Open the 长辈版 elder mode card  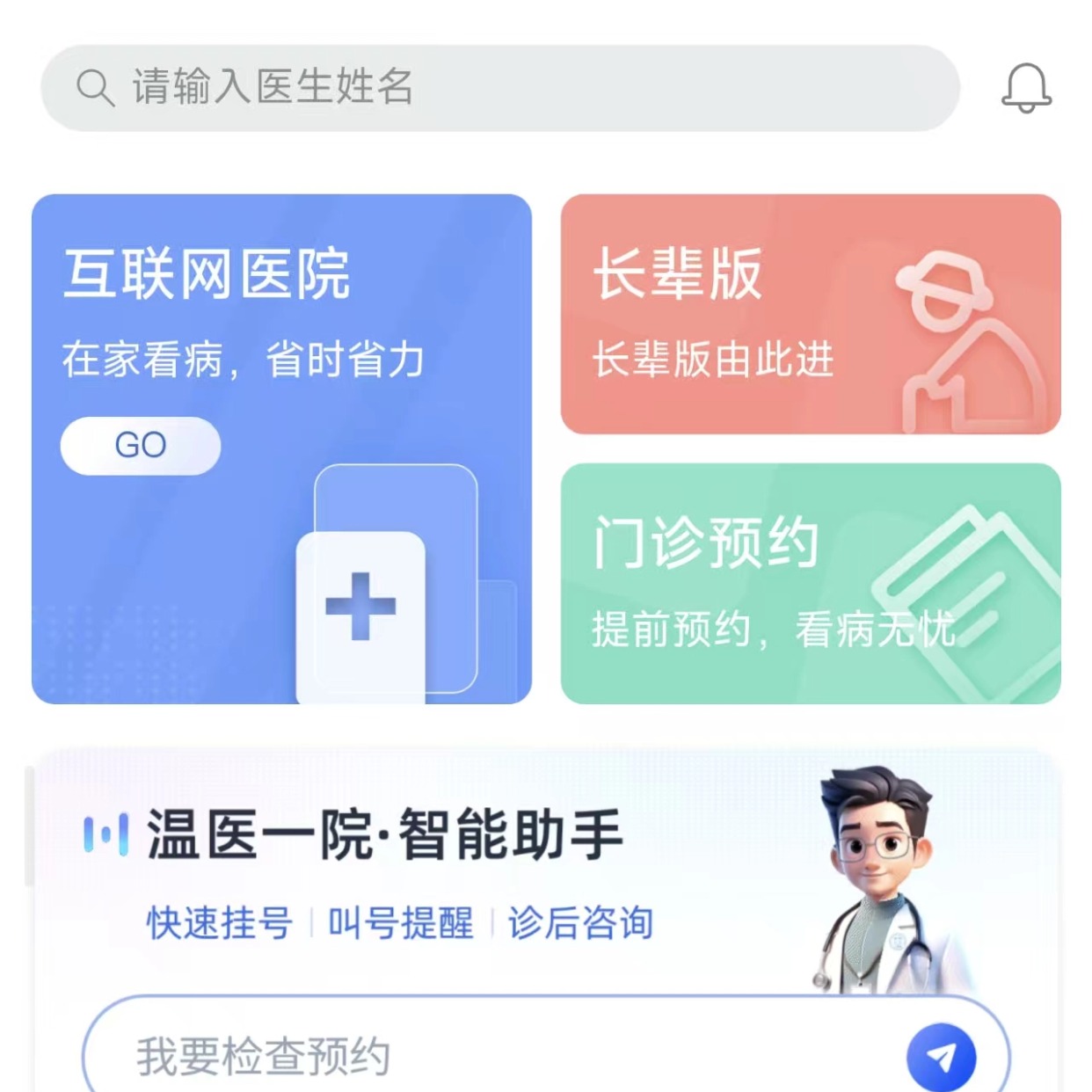(810, 314)
